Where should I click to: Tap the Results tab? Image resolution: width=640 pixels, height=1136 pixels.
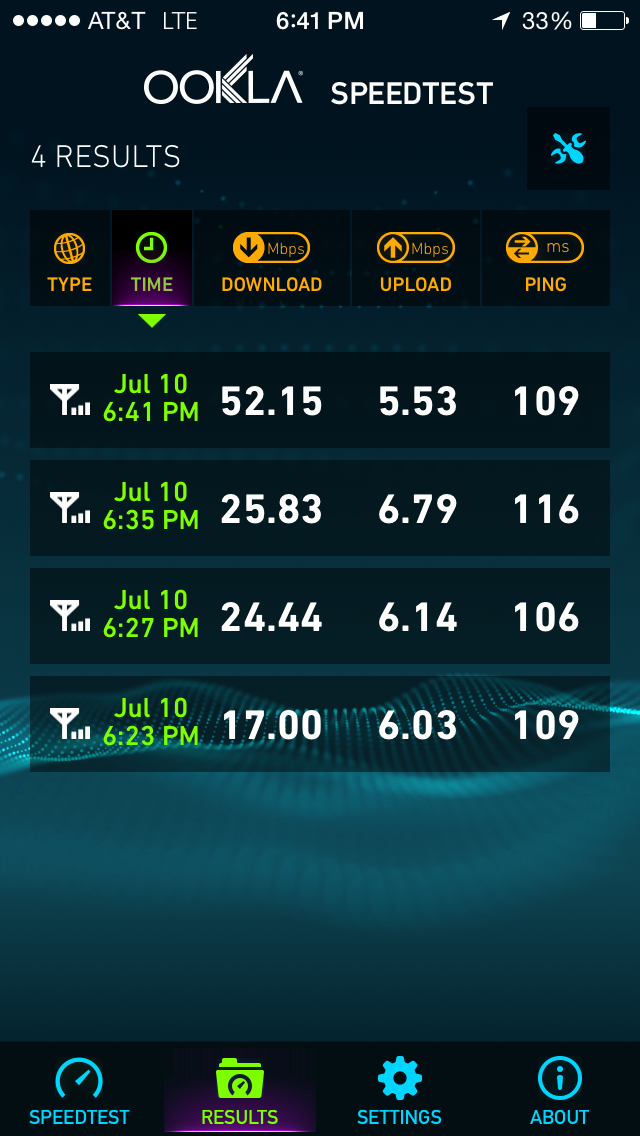pyautogui.click(x=240, y=1090)
